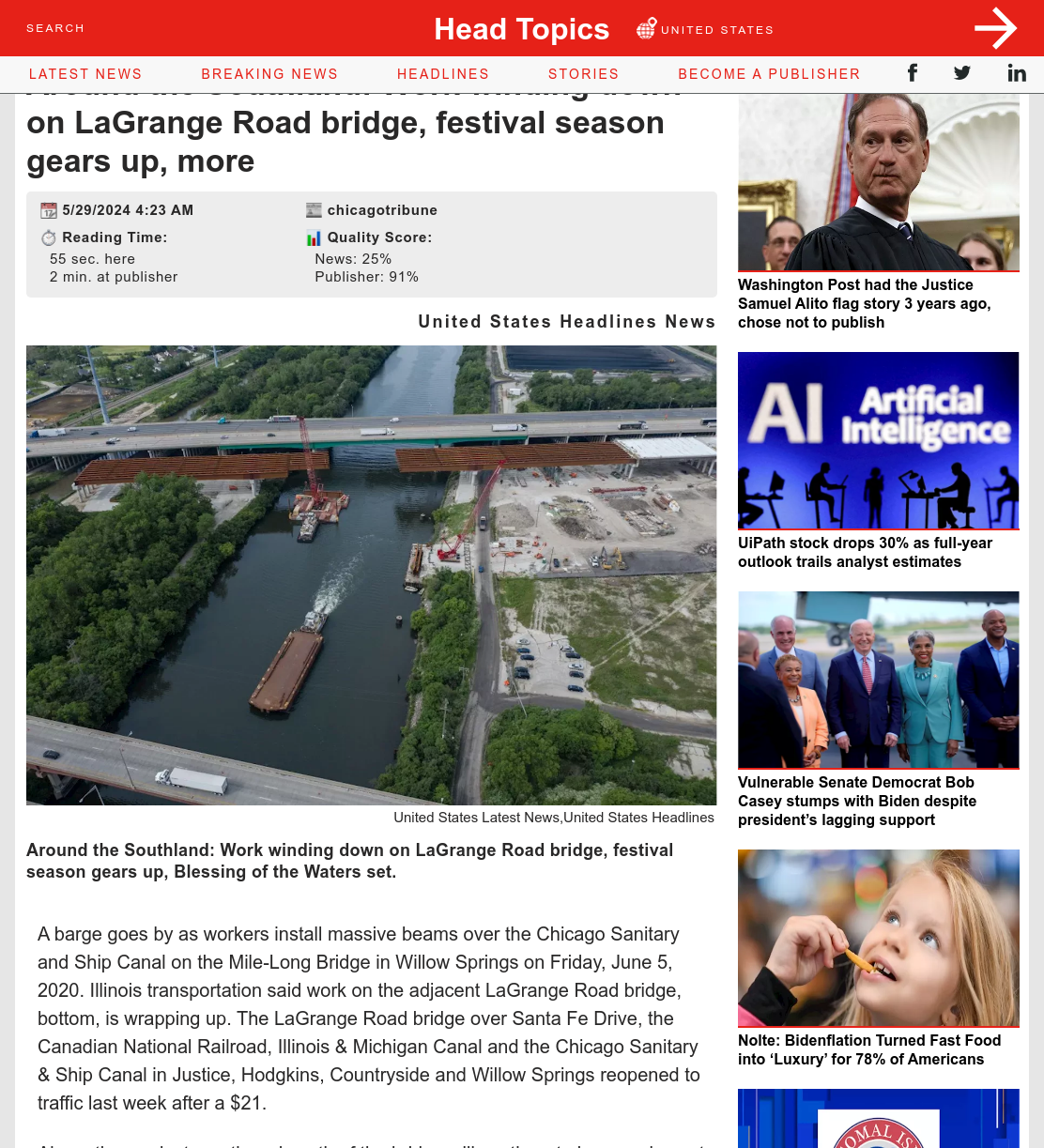Screen dimensions: 1044x1148
Task: Switch to Breaking News section
Action: click(269, 74)
